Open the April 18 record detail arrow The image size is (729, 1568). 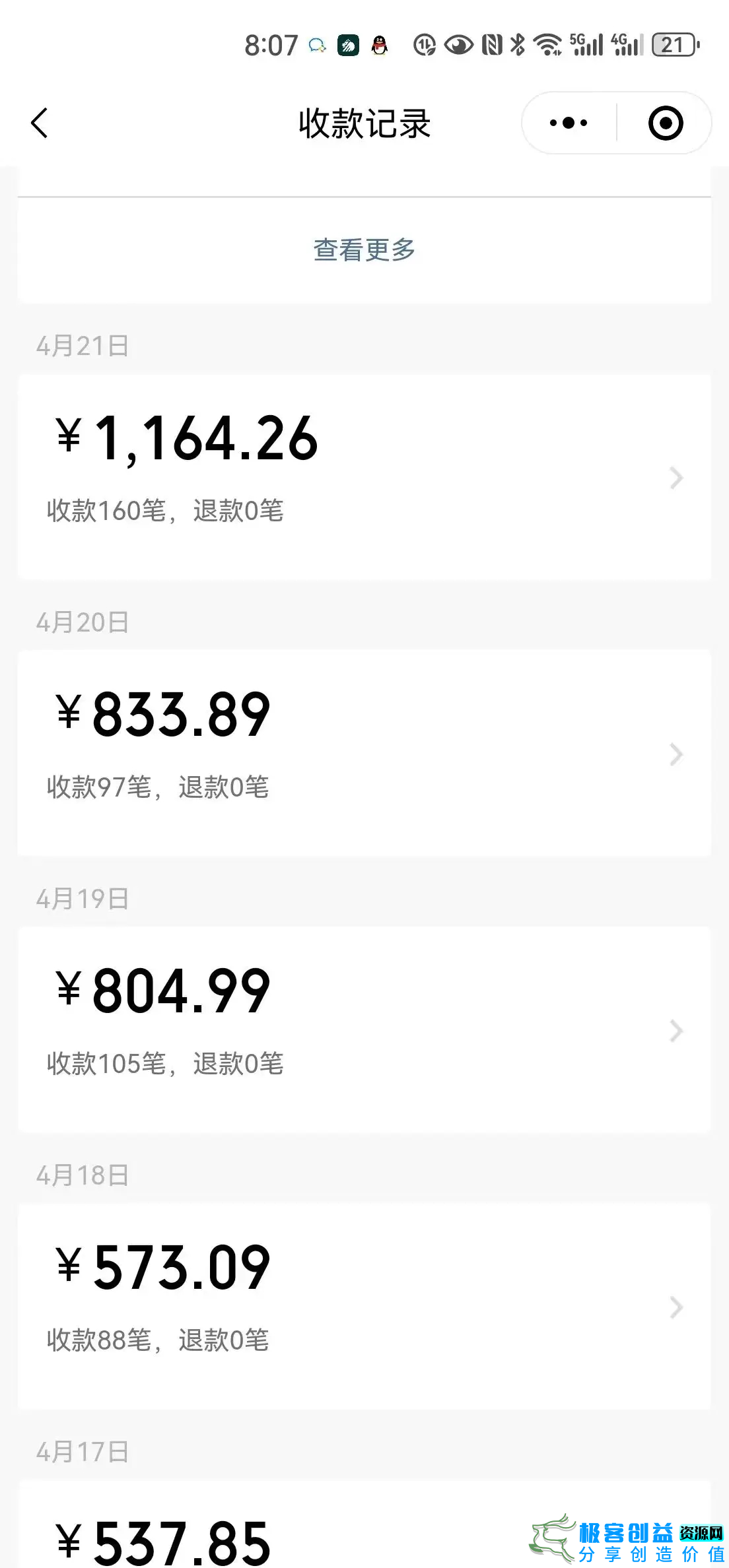[675, 1307]
